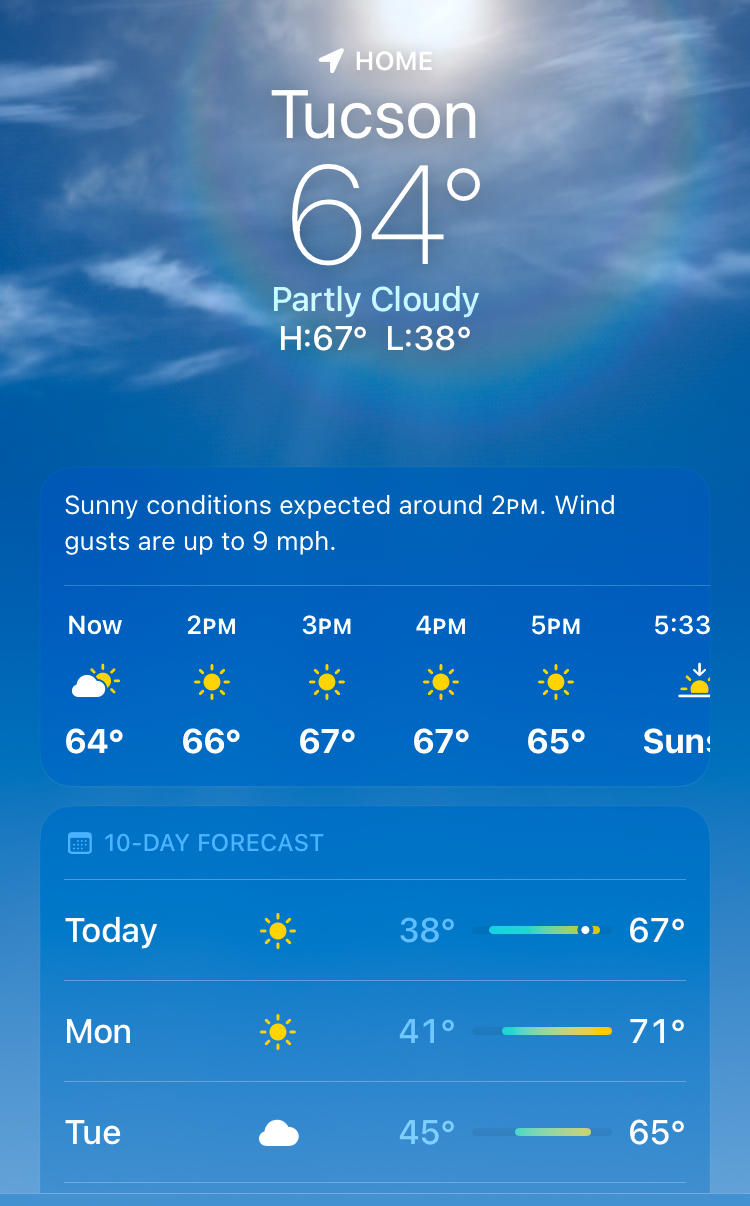Select the Tue forecast row

click(x=375, y=1132)
